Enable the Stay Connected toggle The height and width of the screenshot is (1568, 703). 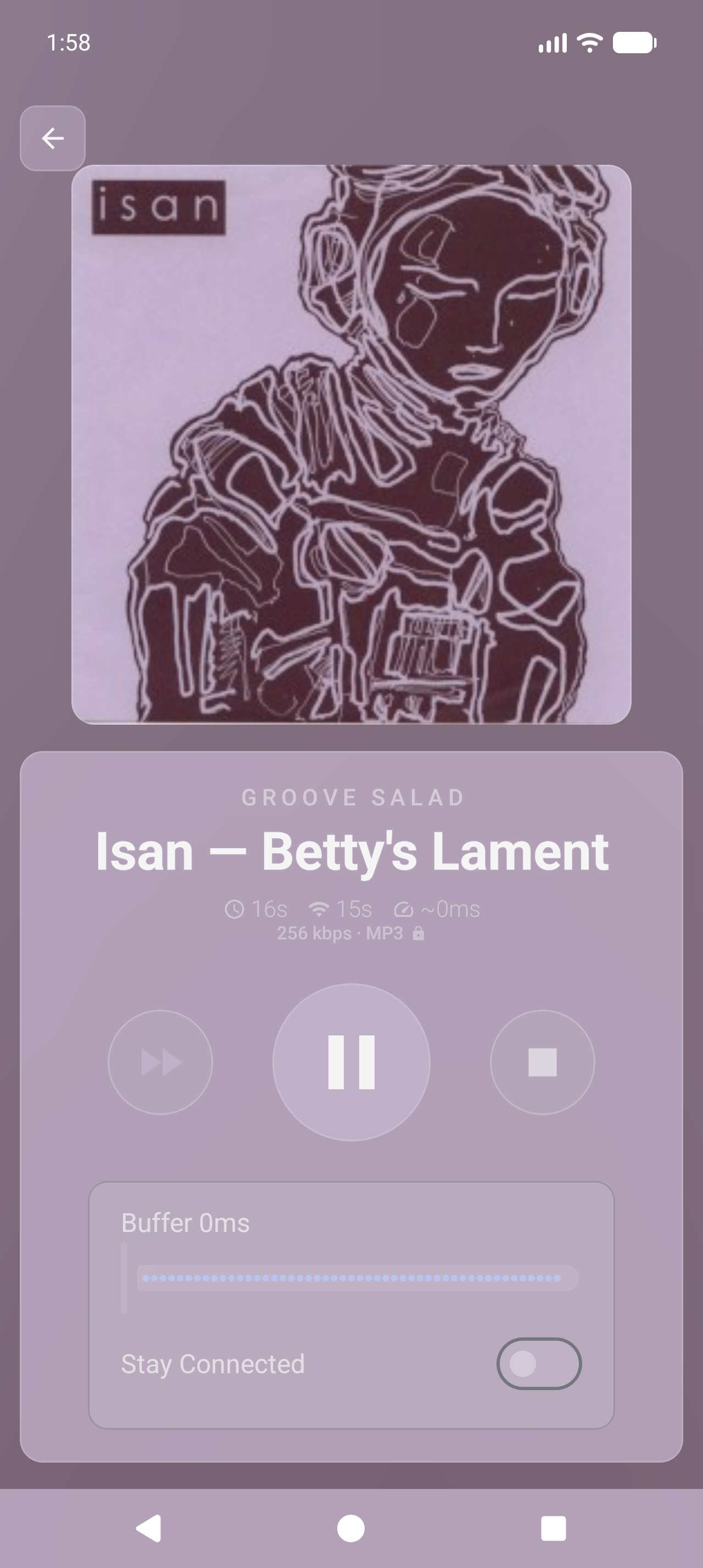pos(540,1363)
